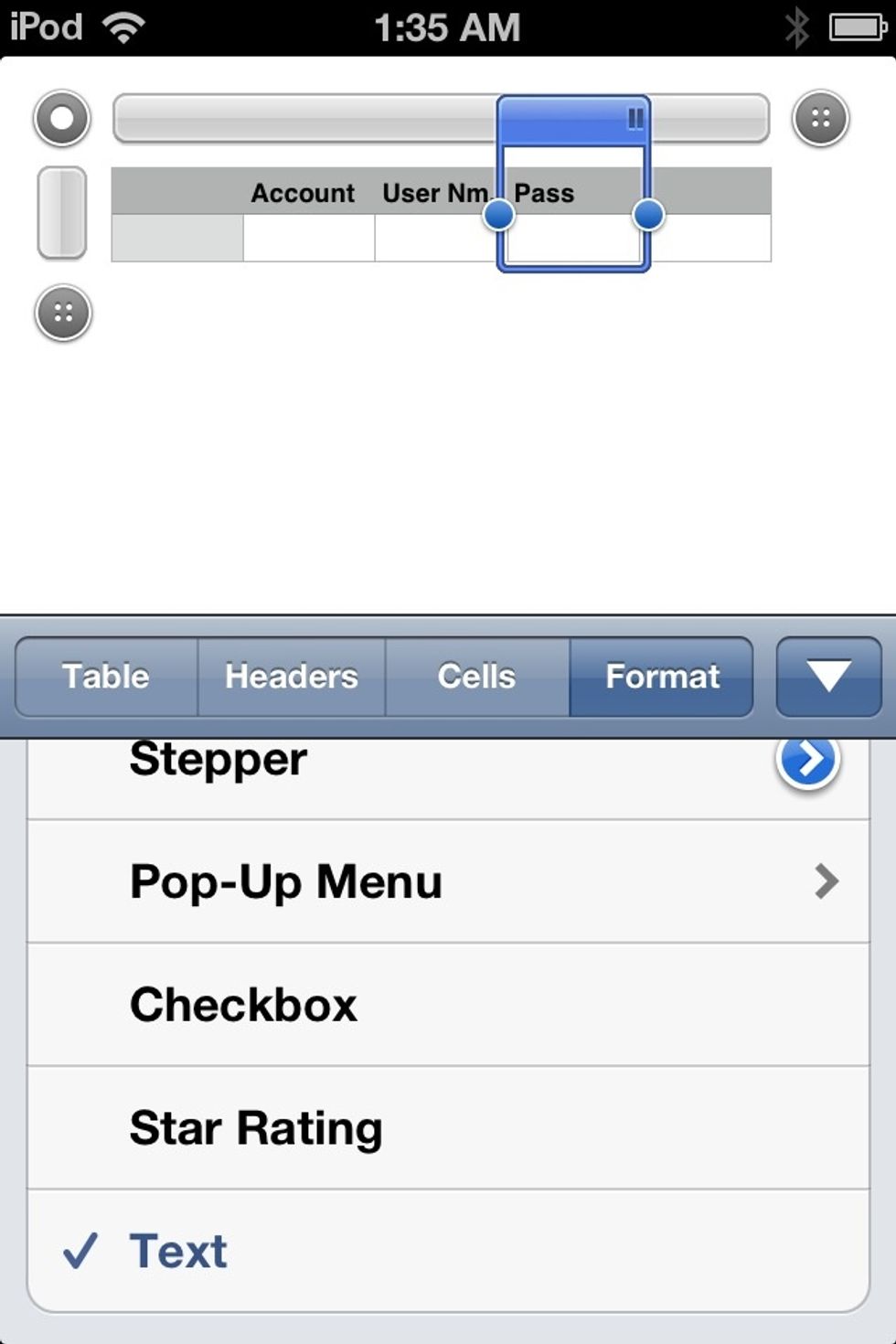The height and width of the screenshot is (1344, 896).
Task: Open the Pop-Up Menu format options
Action: (448, 882)
